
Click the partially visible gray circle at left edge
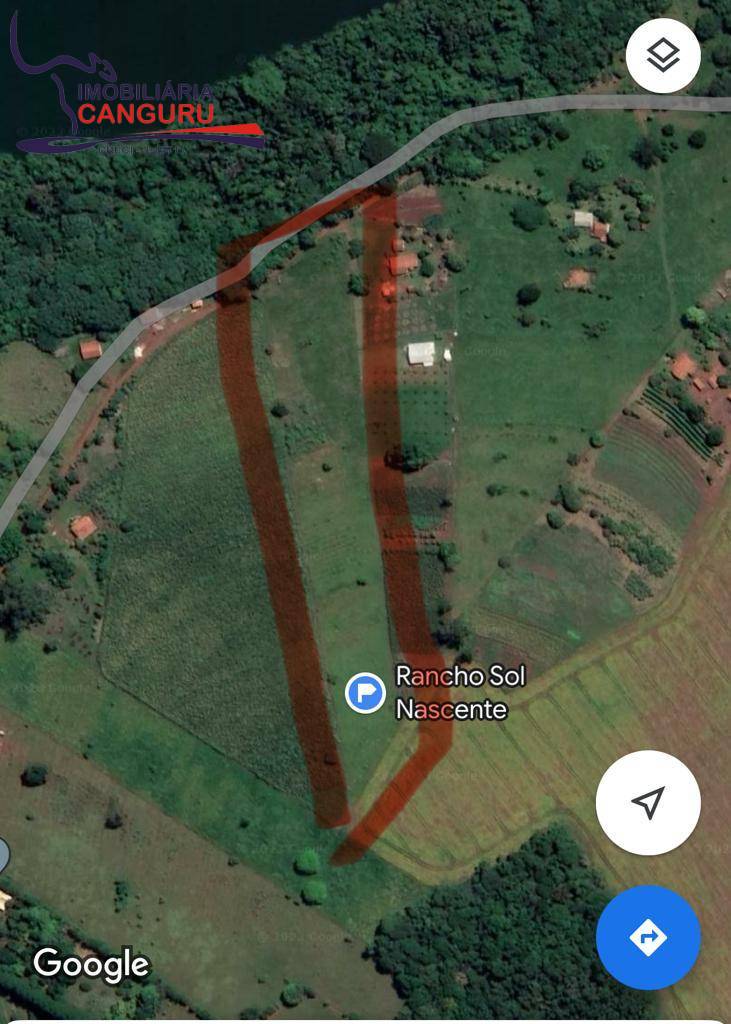click(4, 855)
